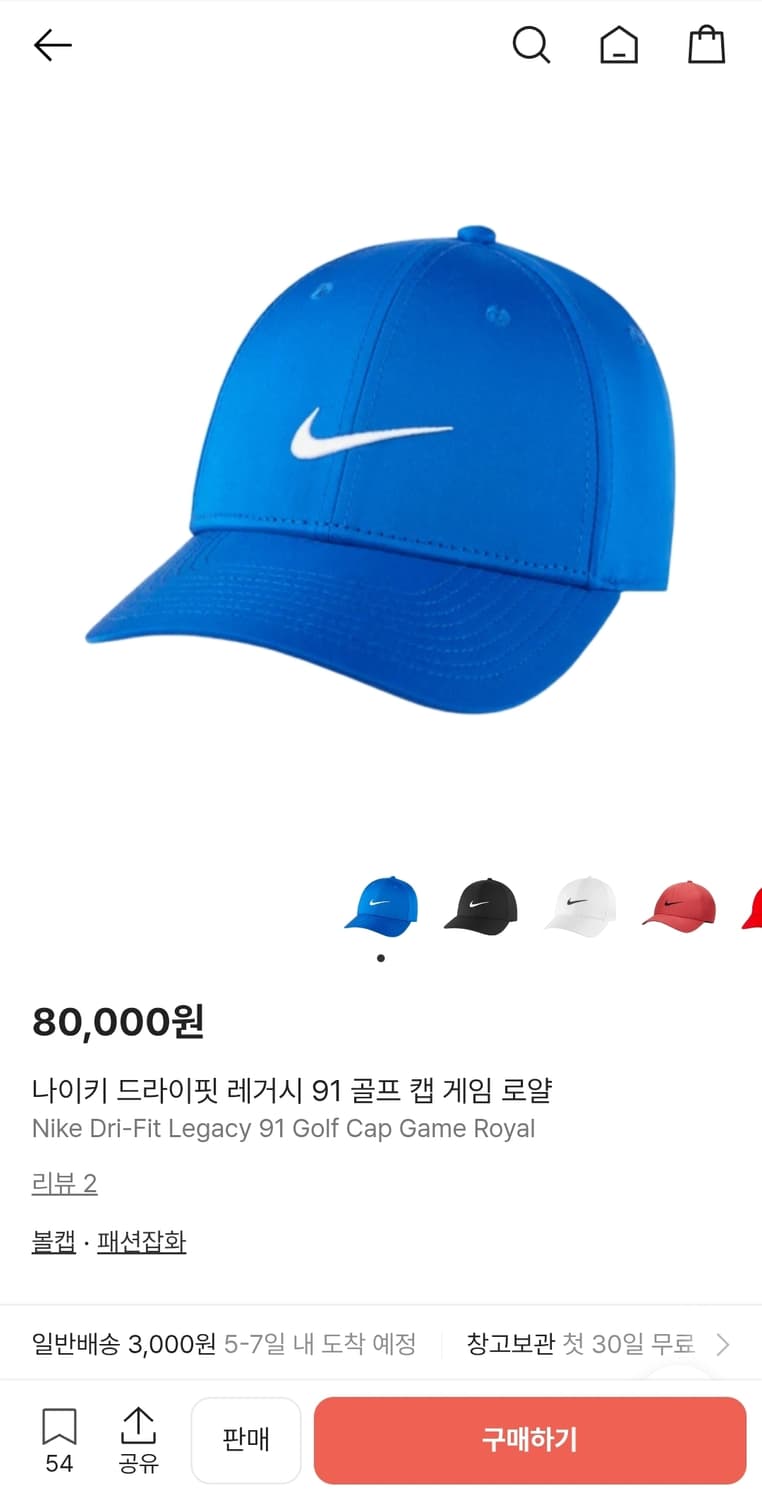Image resolution: width=762 pixels, height=1500 pixels.
Task: Select the red cap color swatch
Action: (680, 905)
